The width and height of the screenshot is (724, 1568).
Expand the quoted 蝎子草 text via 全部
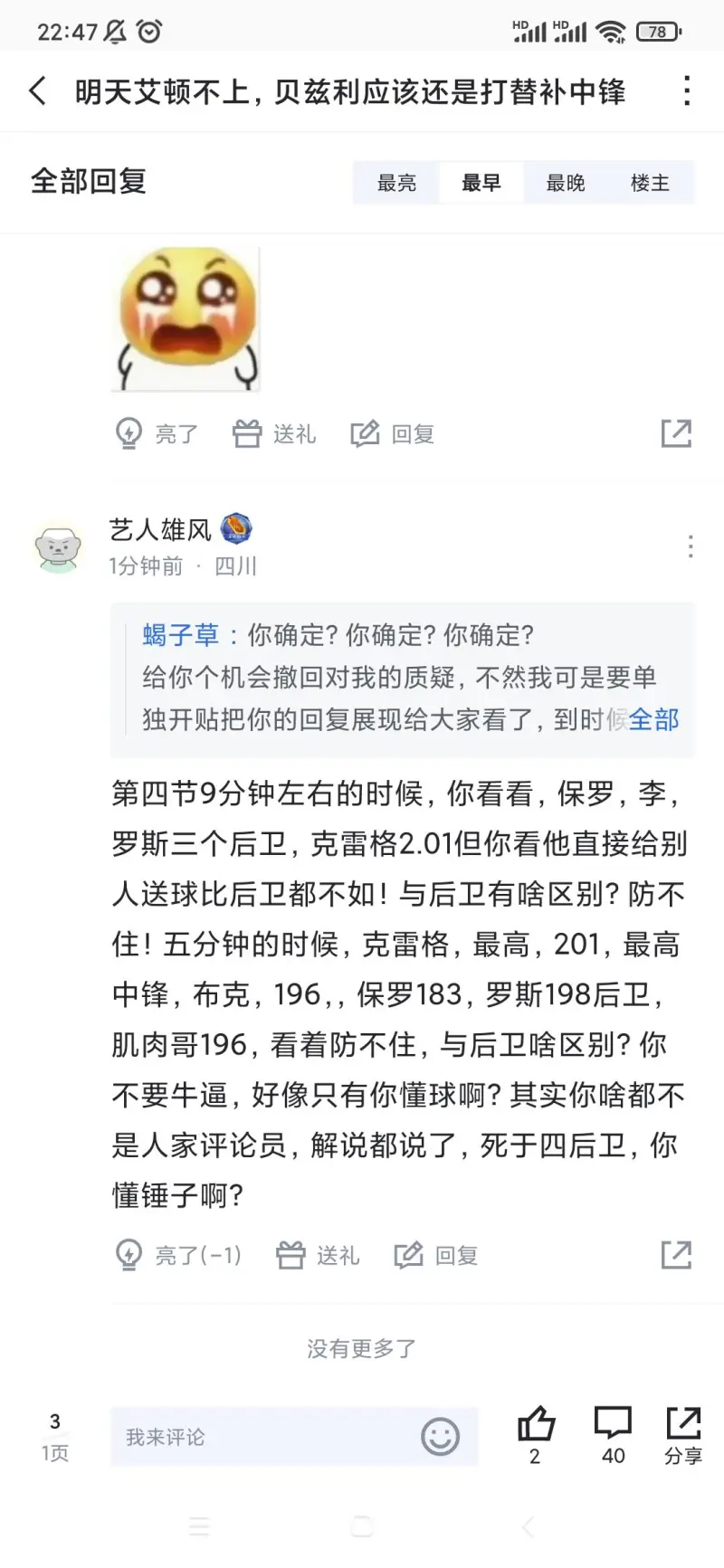tap(654, 720)
